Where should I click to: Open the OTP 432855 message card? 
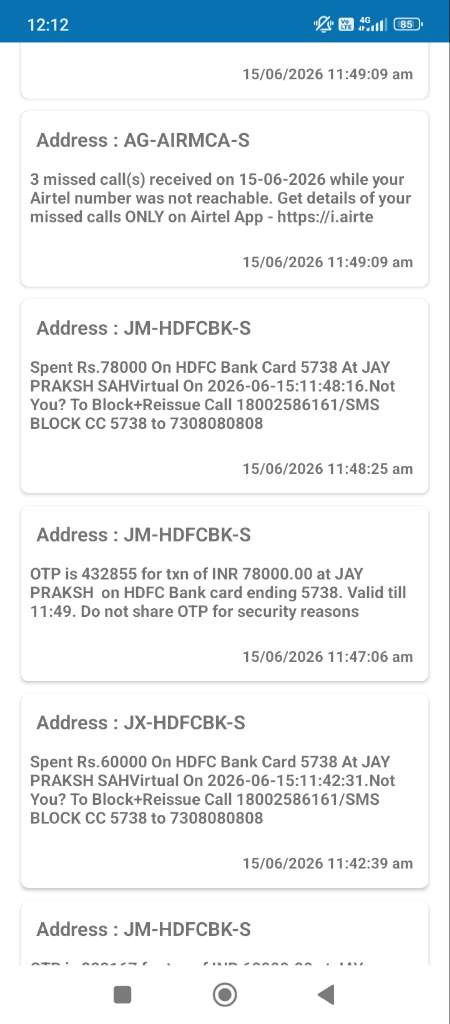click(225, 594)
